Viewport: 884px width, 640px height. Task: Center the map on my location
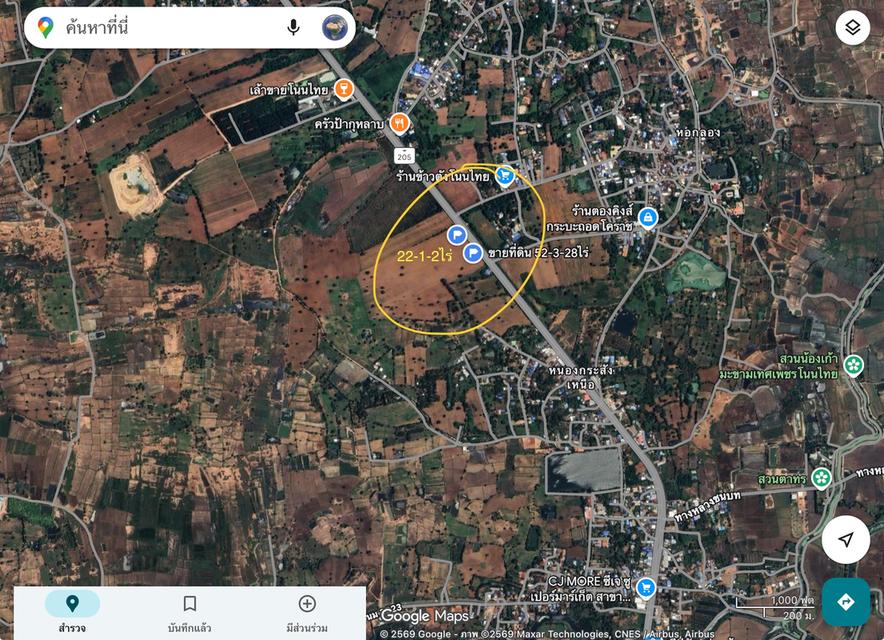coord(846,540)
